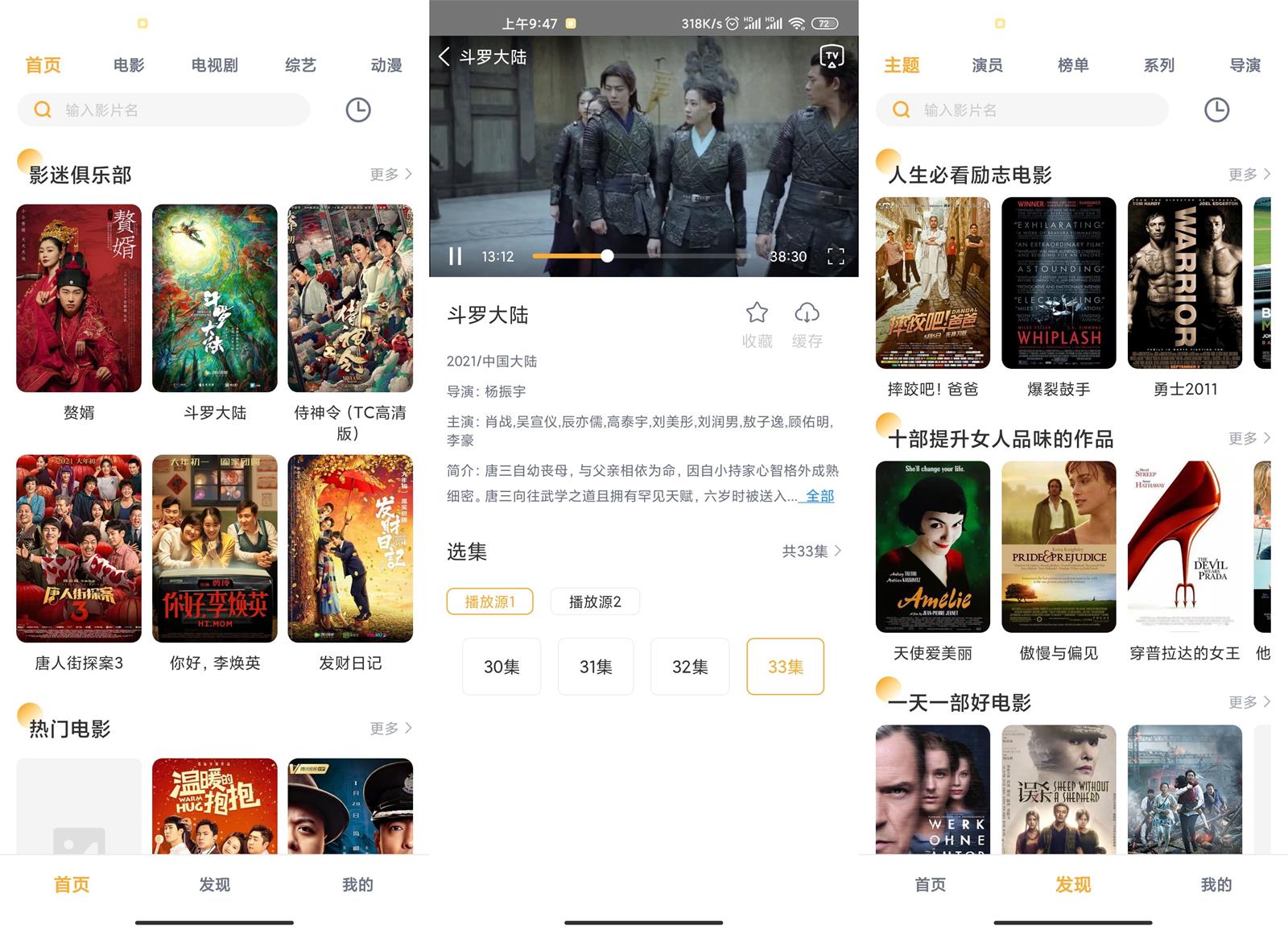View all episodes via 共33集
The height and width of the screenshot is (930, 1288).
coord(811,551)
